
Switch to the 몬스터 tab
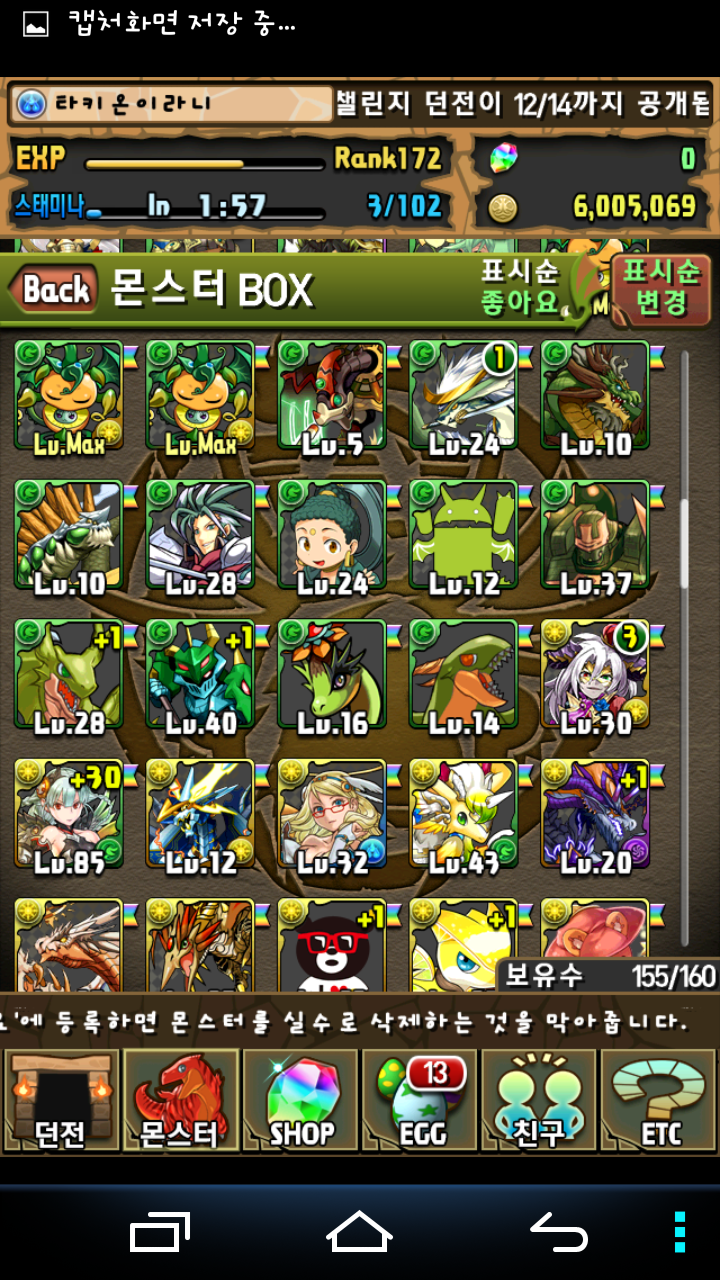(x=181, y=1100)
